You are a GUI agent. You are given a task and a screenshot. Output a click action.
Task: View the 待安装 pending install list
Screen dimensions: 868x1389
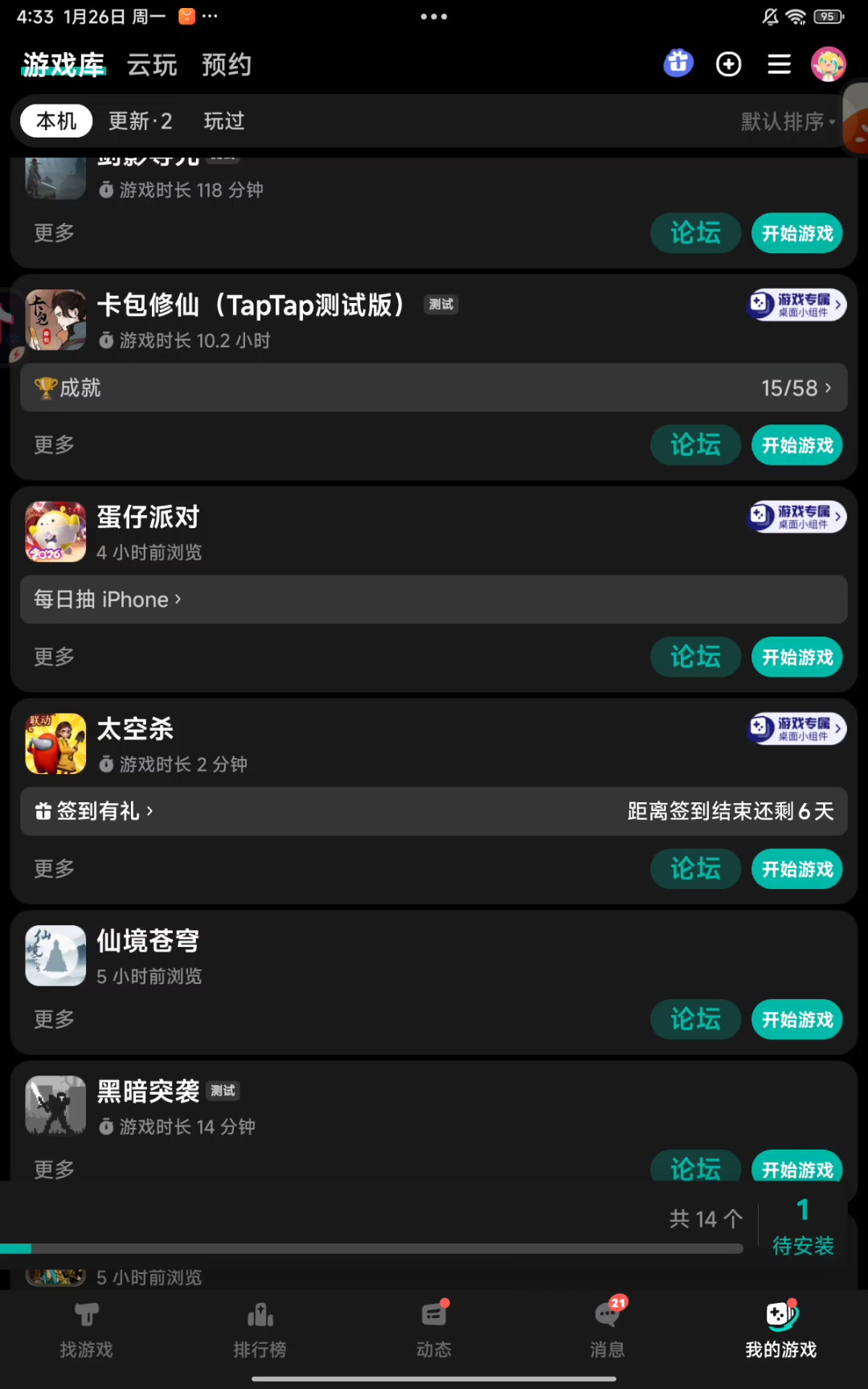tap(802, 1228)
